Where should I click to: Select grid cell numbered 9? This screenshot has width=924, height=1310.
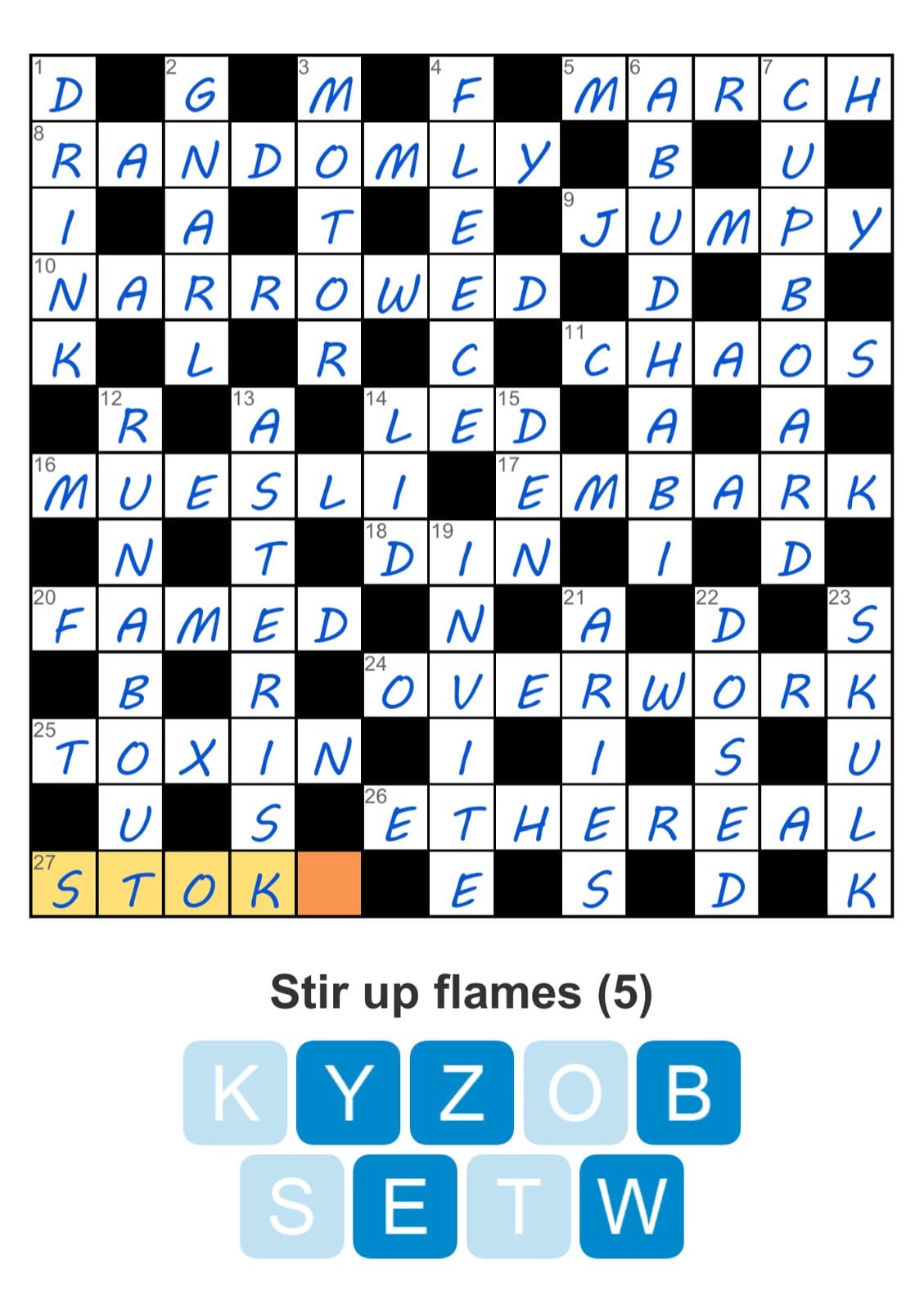(x=594, y=221)
